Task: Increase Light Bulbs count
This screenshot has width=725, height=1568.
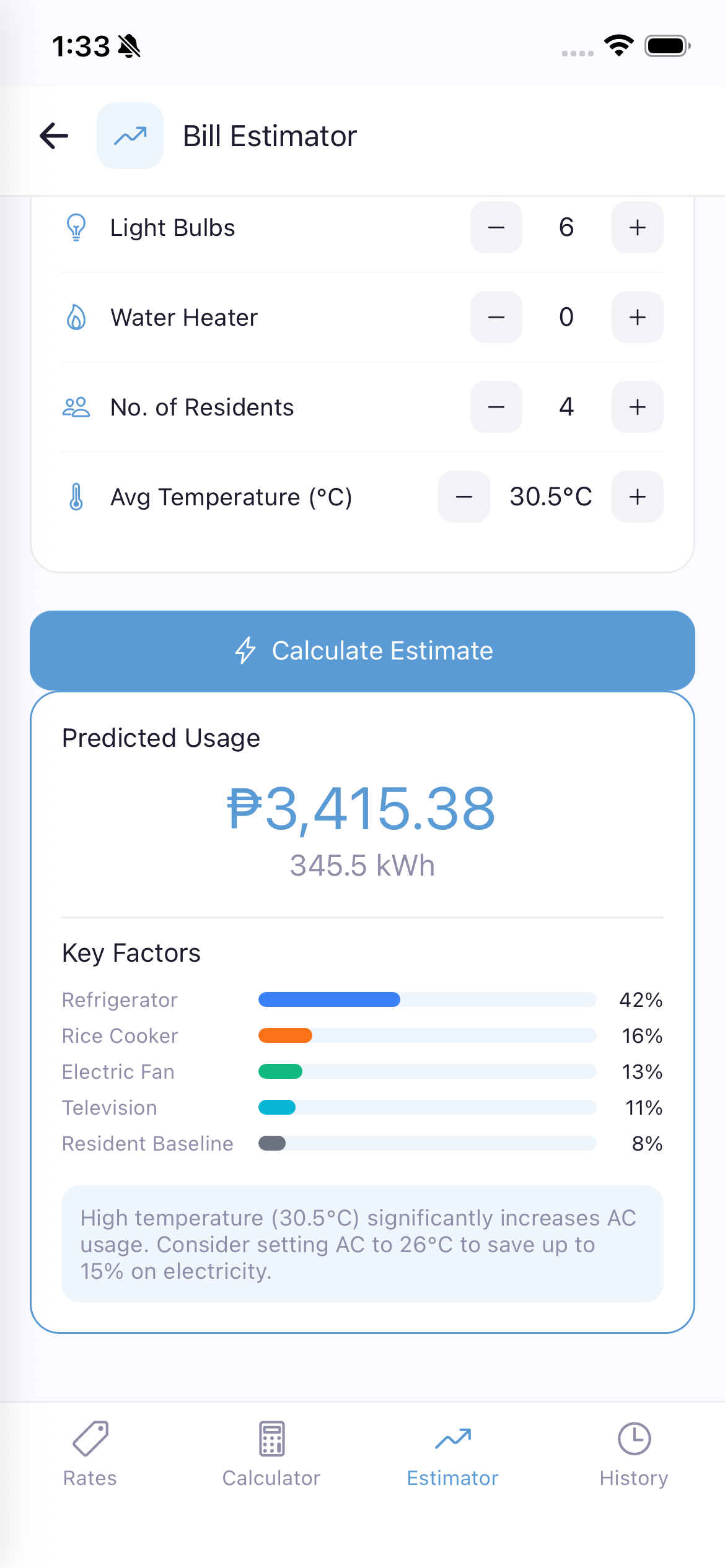Action: [637, 227]
